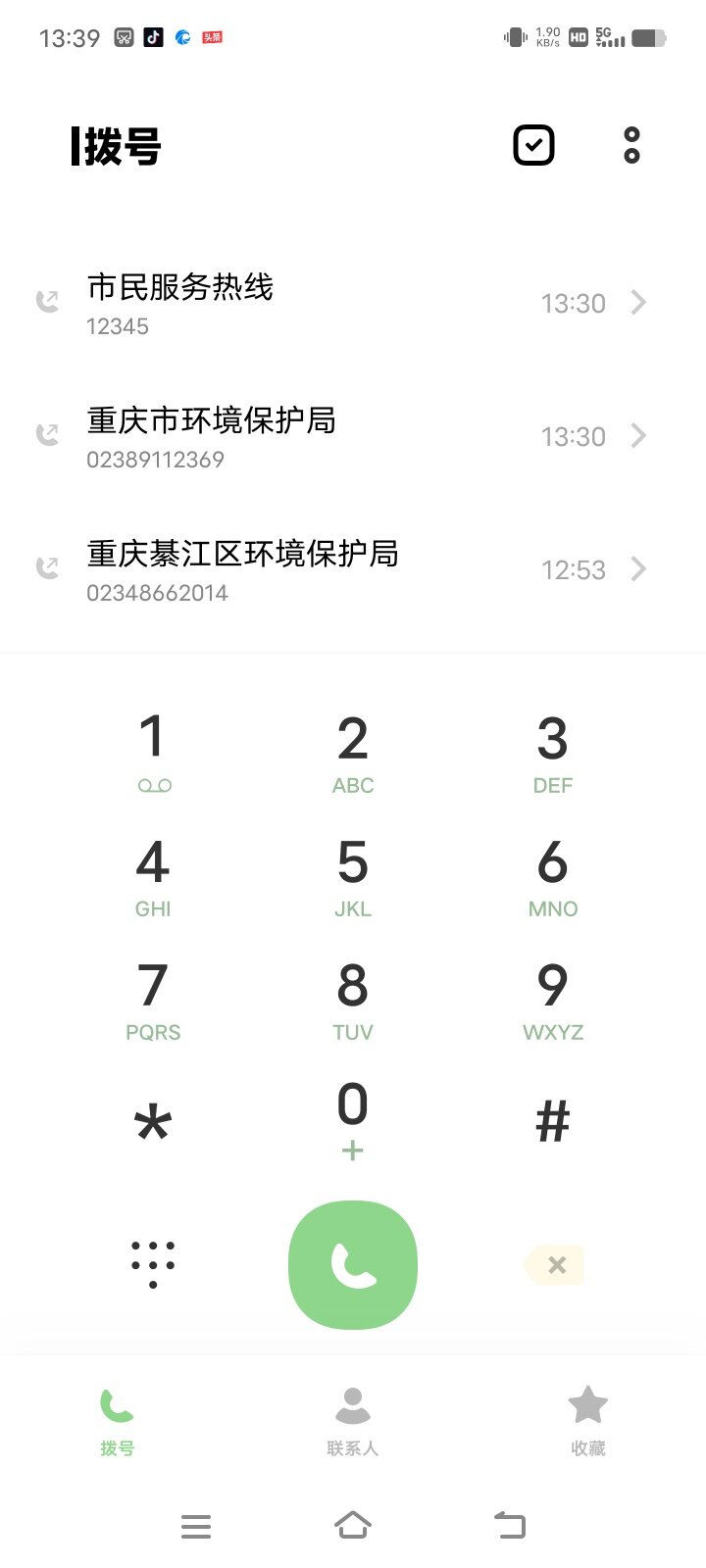Tap the multi-select checkmark icon
Viewport: 706px width, 1568px height.
(534, 146)
